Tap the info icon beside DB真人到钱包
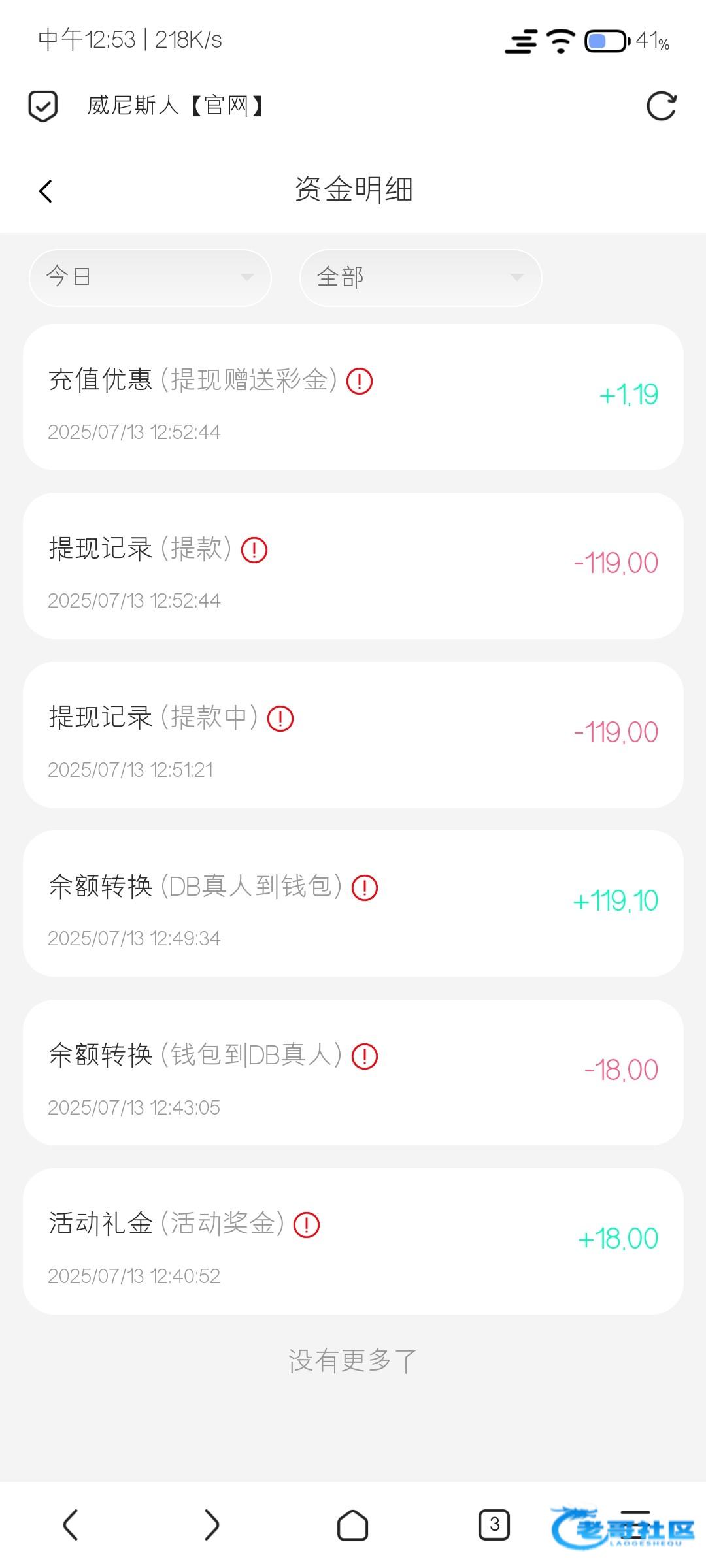Screen dimensions: 706x1568 click(365, 888)
